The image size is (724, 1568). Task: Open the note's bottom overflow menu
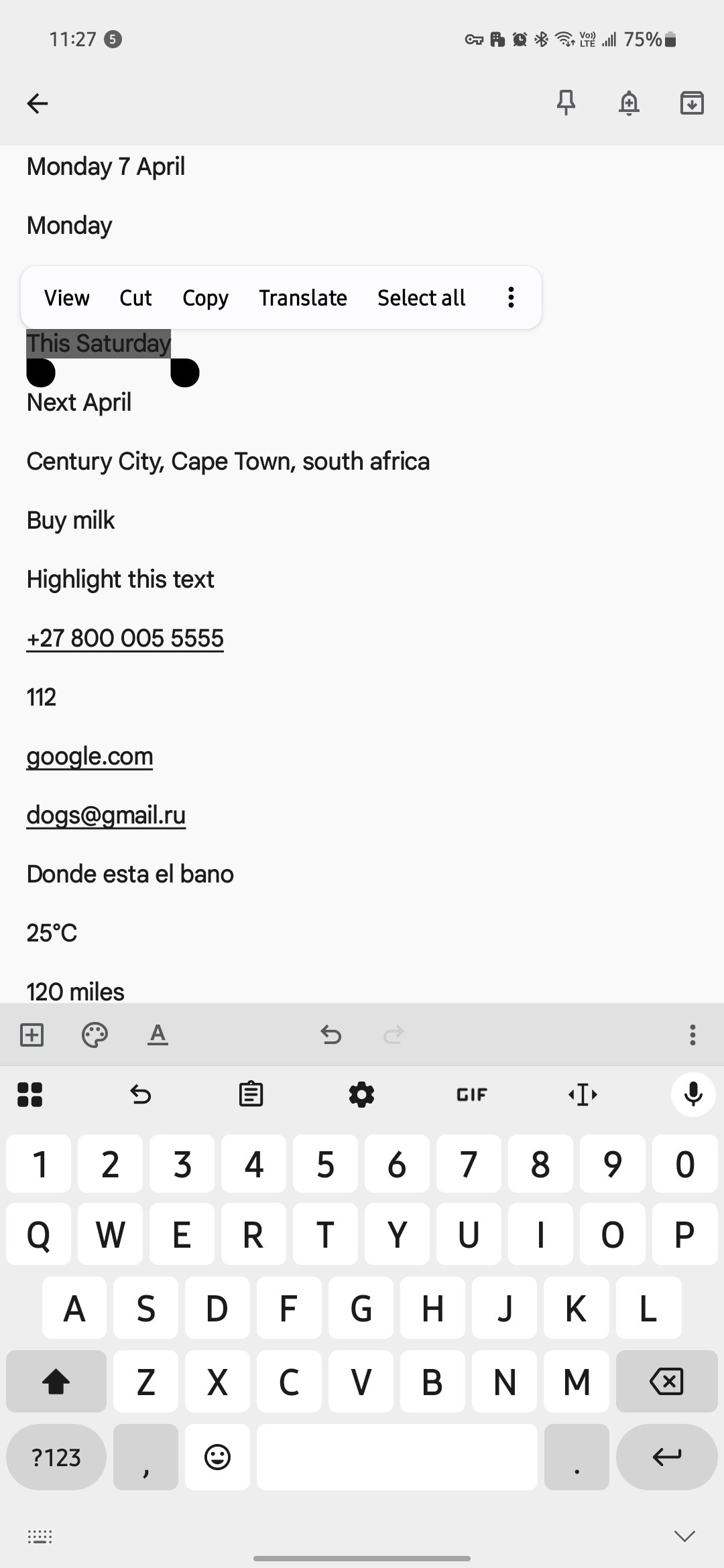[x=692, y=1035]
